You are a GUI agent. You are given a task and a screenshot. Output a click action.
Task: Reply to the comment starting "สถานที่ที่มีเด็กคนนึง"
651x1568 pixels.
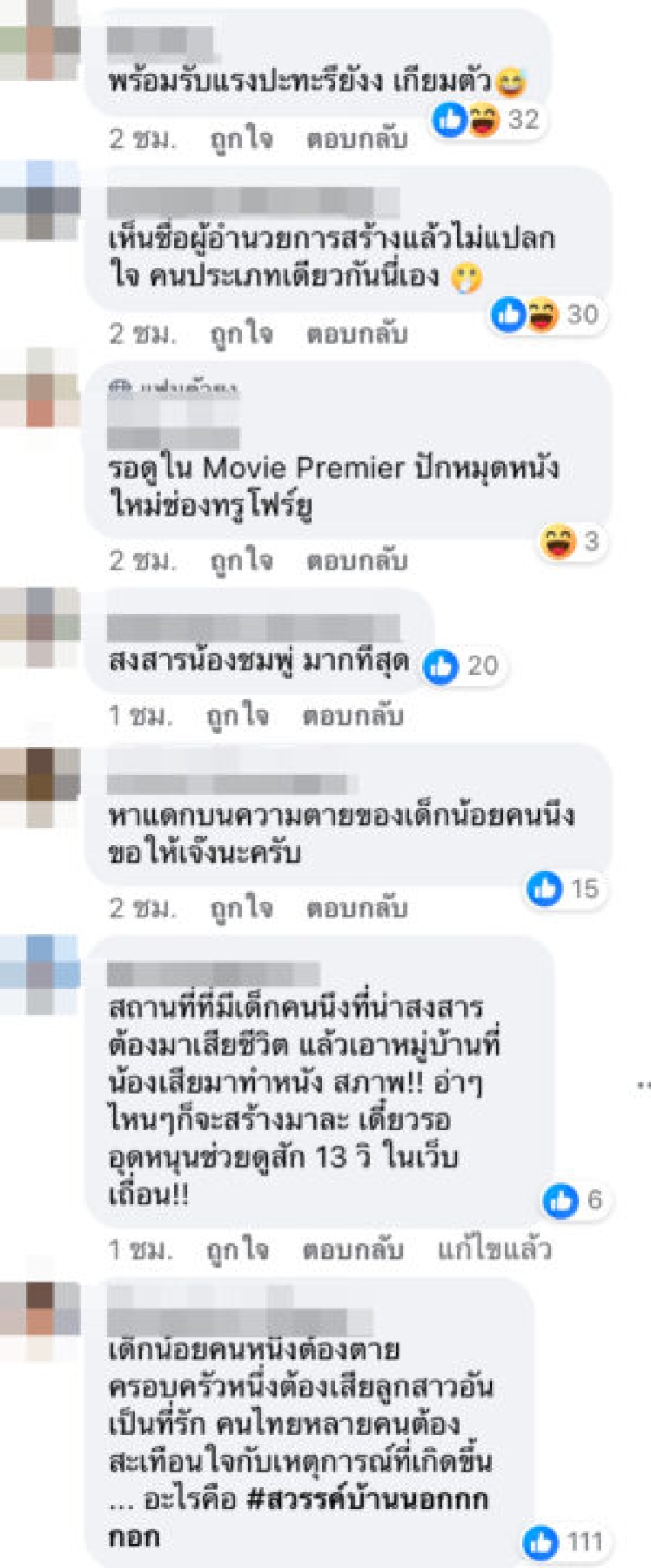click(352, 1249)
